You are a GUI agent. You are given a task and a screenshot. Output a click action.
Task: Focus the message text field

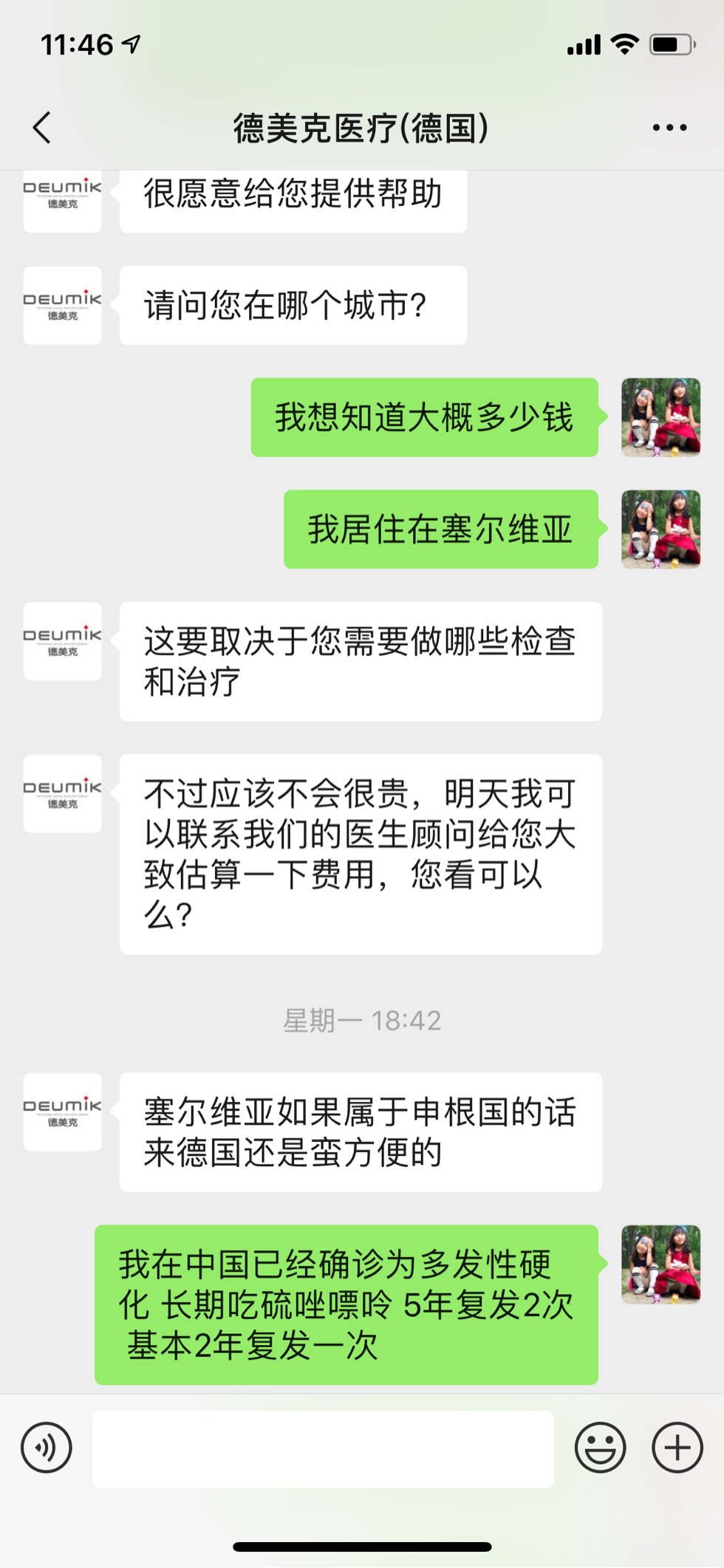point(323,1448)
